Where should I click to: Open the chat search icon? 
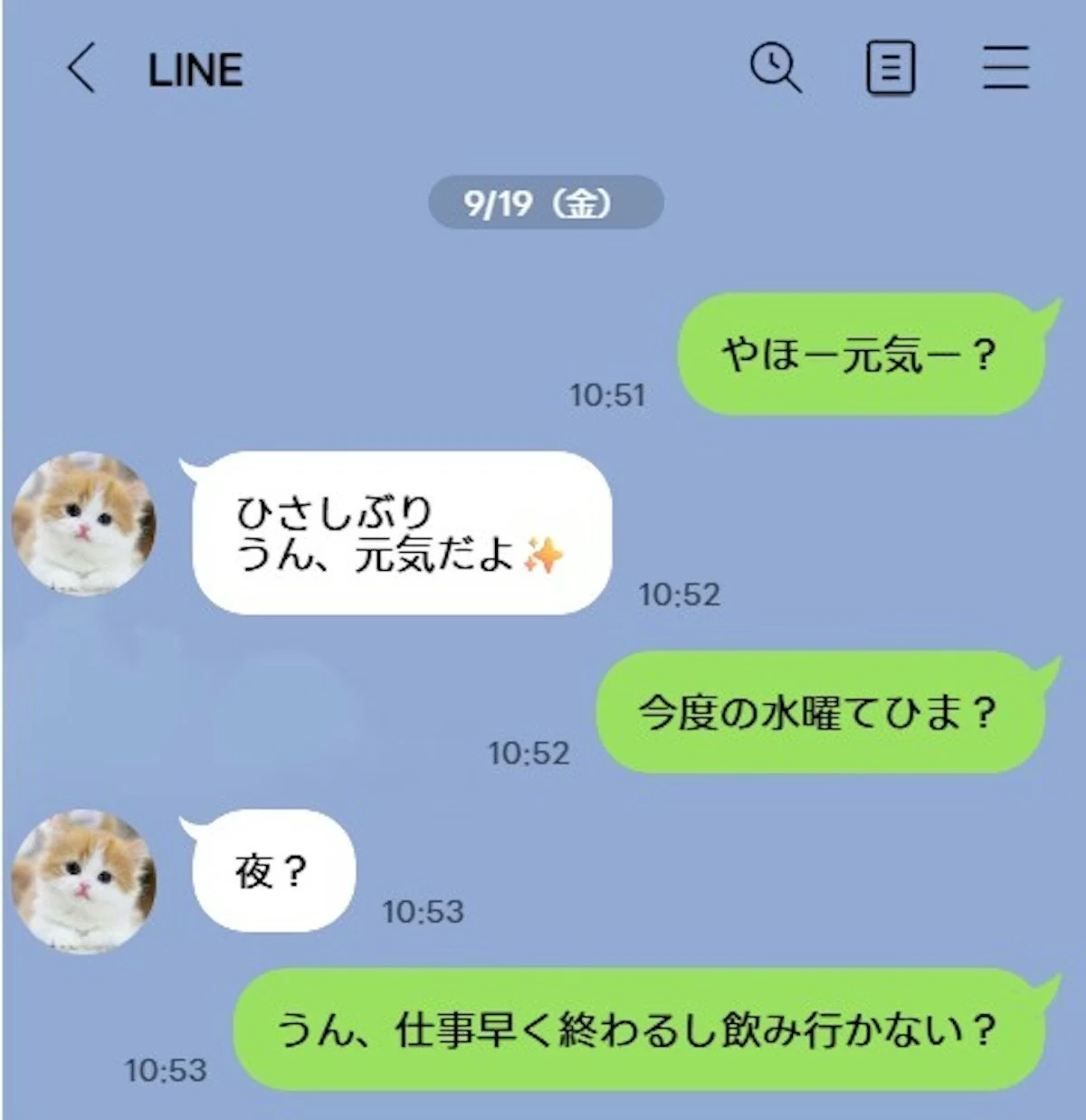click(x=775, y=68)
